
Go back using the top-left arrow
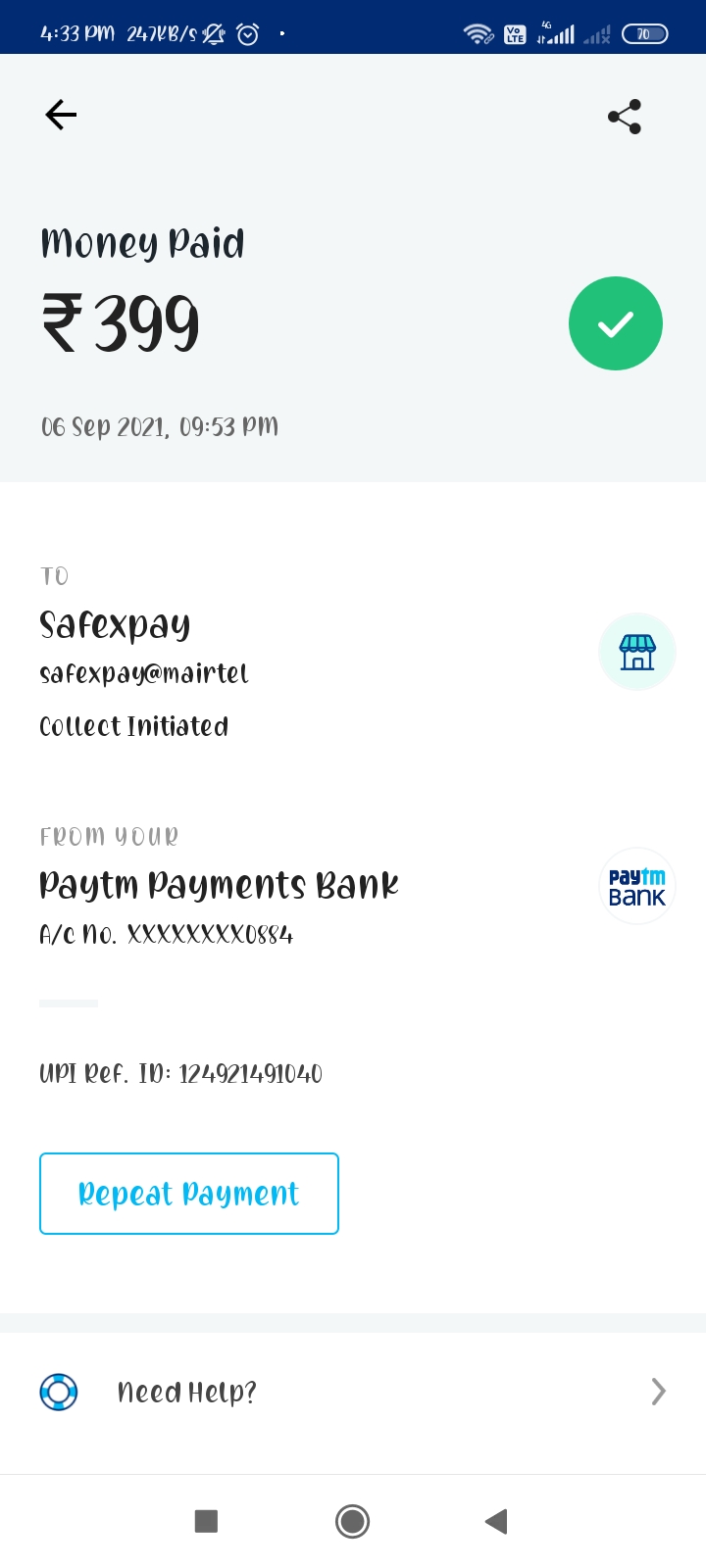(61, 116)
